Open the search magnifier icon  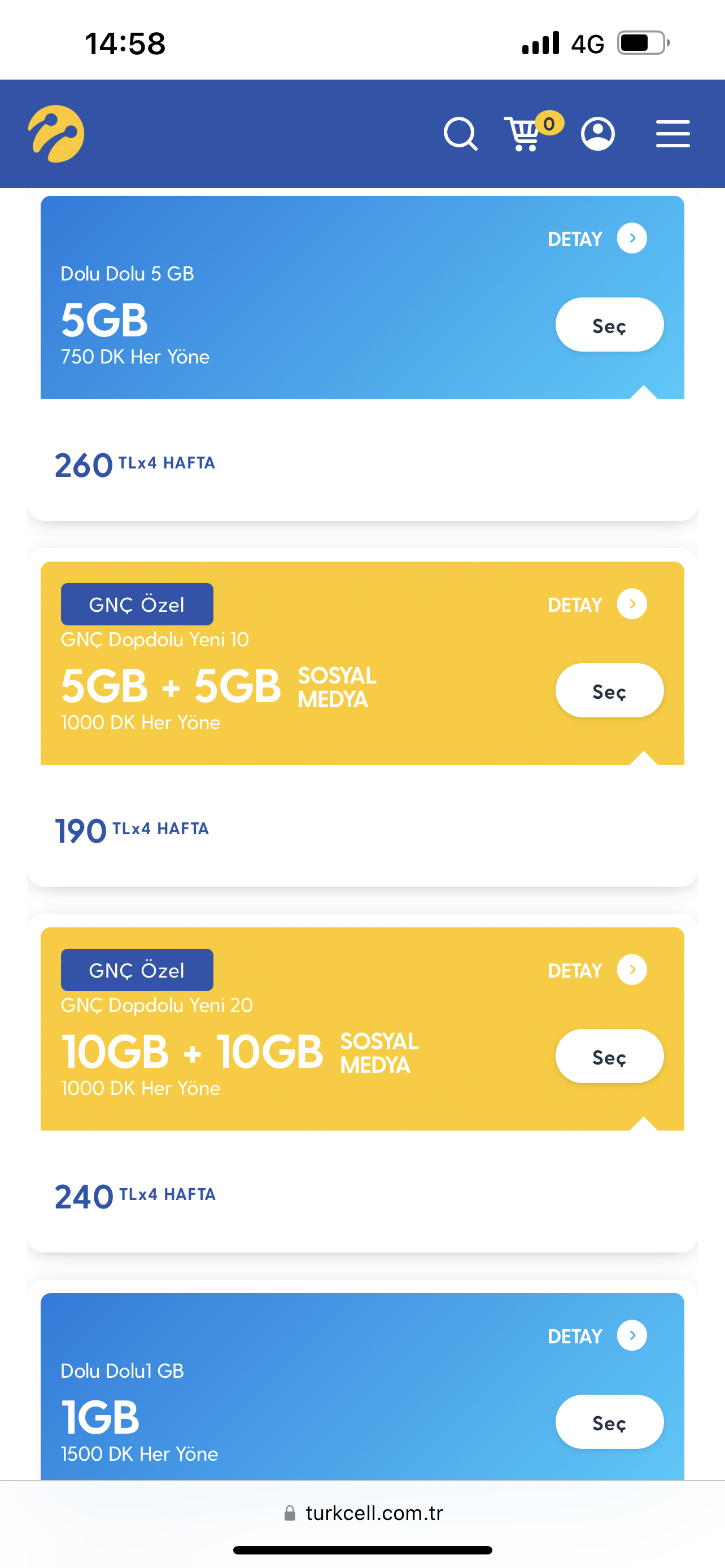[x=461, y=134]
